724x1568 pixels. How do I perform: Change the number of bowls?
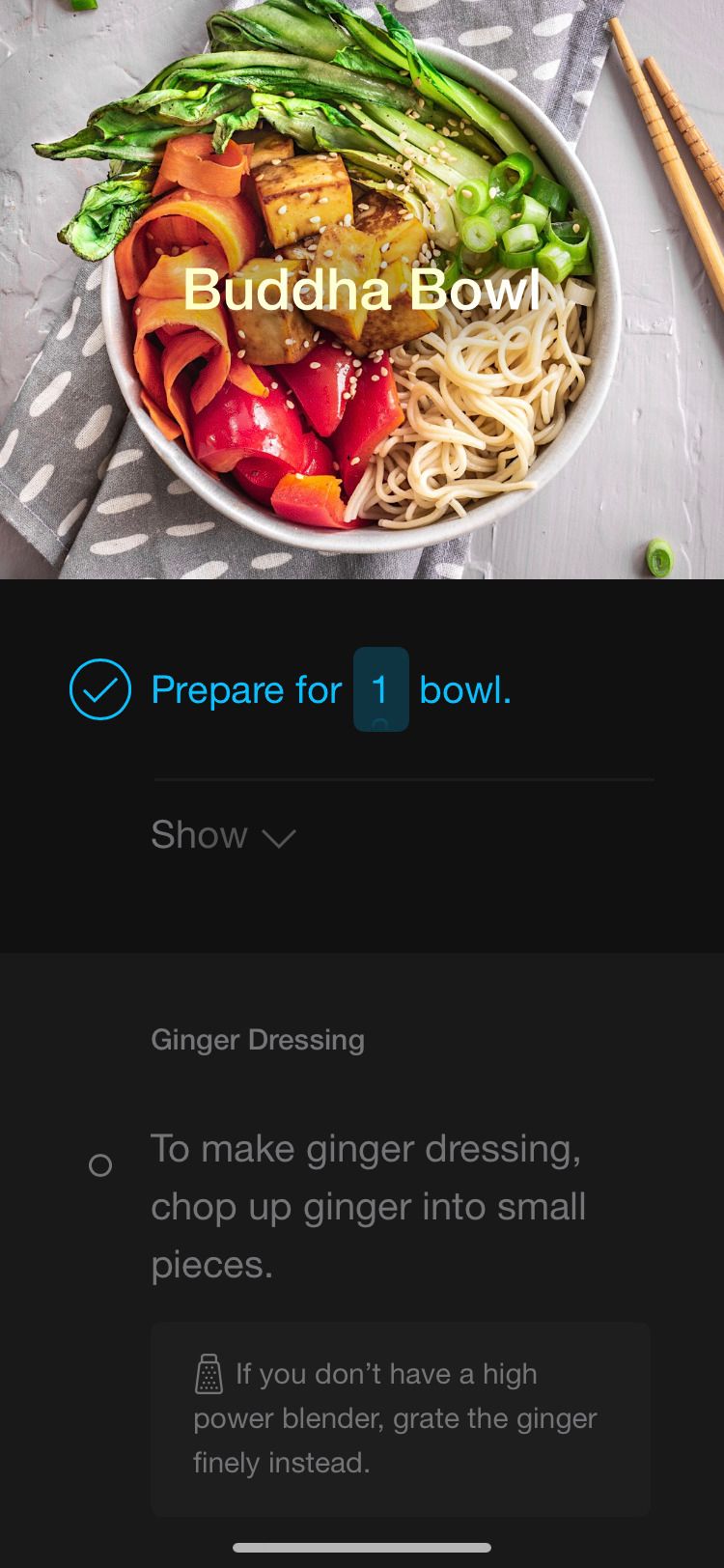click(x=380, y=689)
